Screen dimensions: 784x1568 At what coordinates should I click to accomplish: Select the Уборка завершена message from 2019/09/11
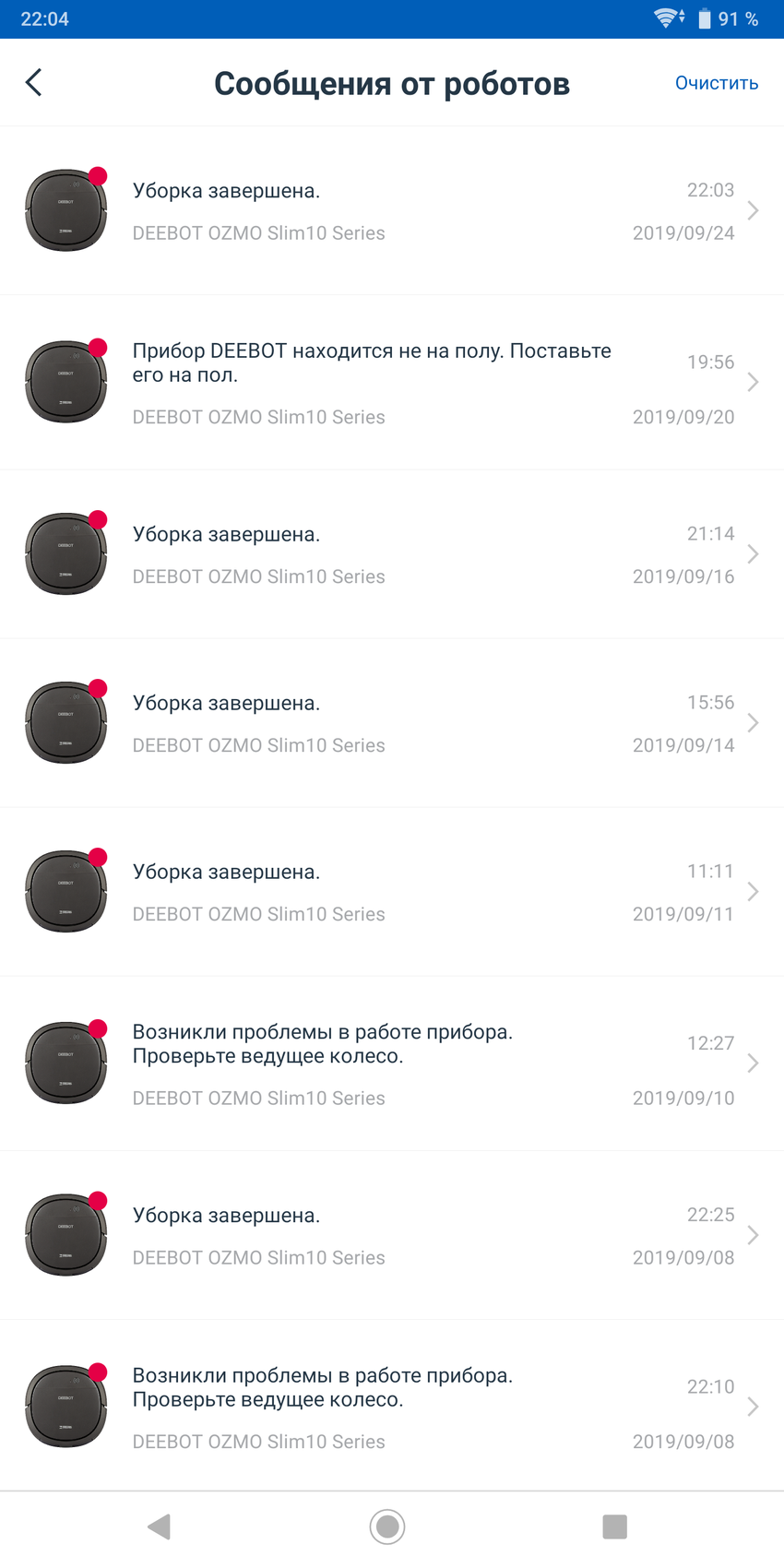pos(392,892)
